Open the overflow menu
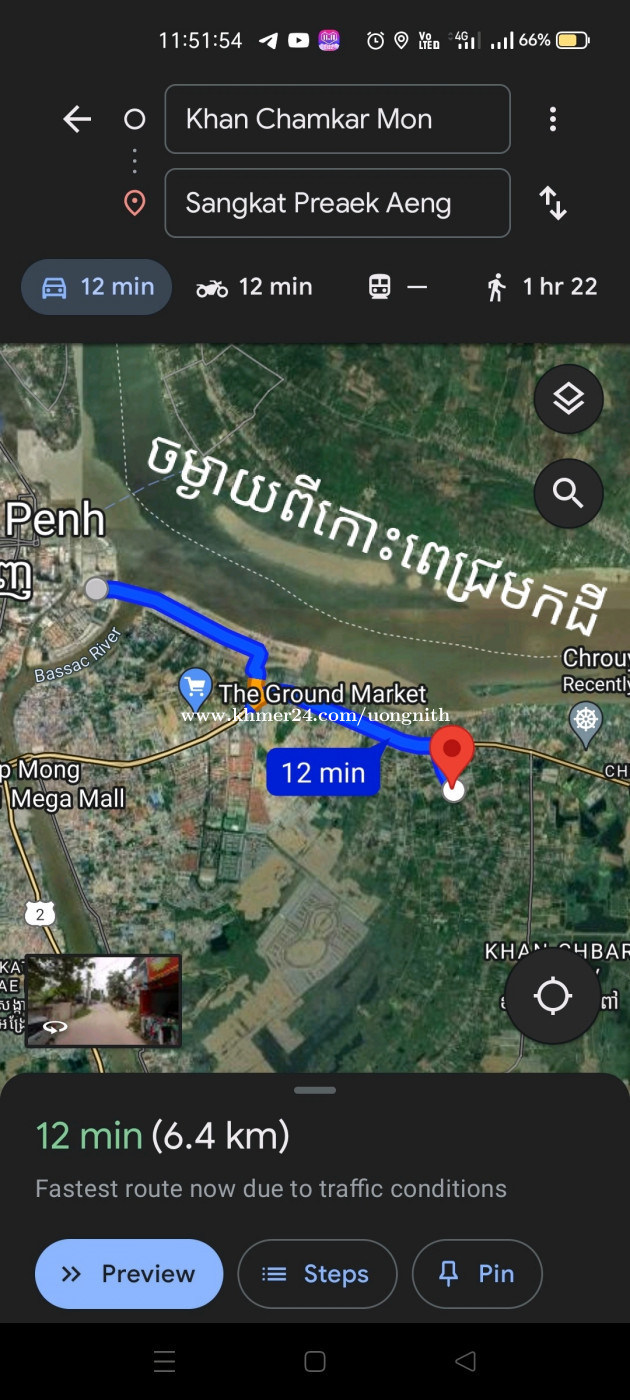Viewport: 630px width, 1400px height. tap(552, 120)
